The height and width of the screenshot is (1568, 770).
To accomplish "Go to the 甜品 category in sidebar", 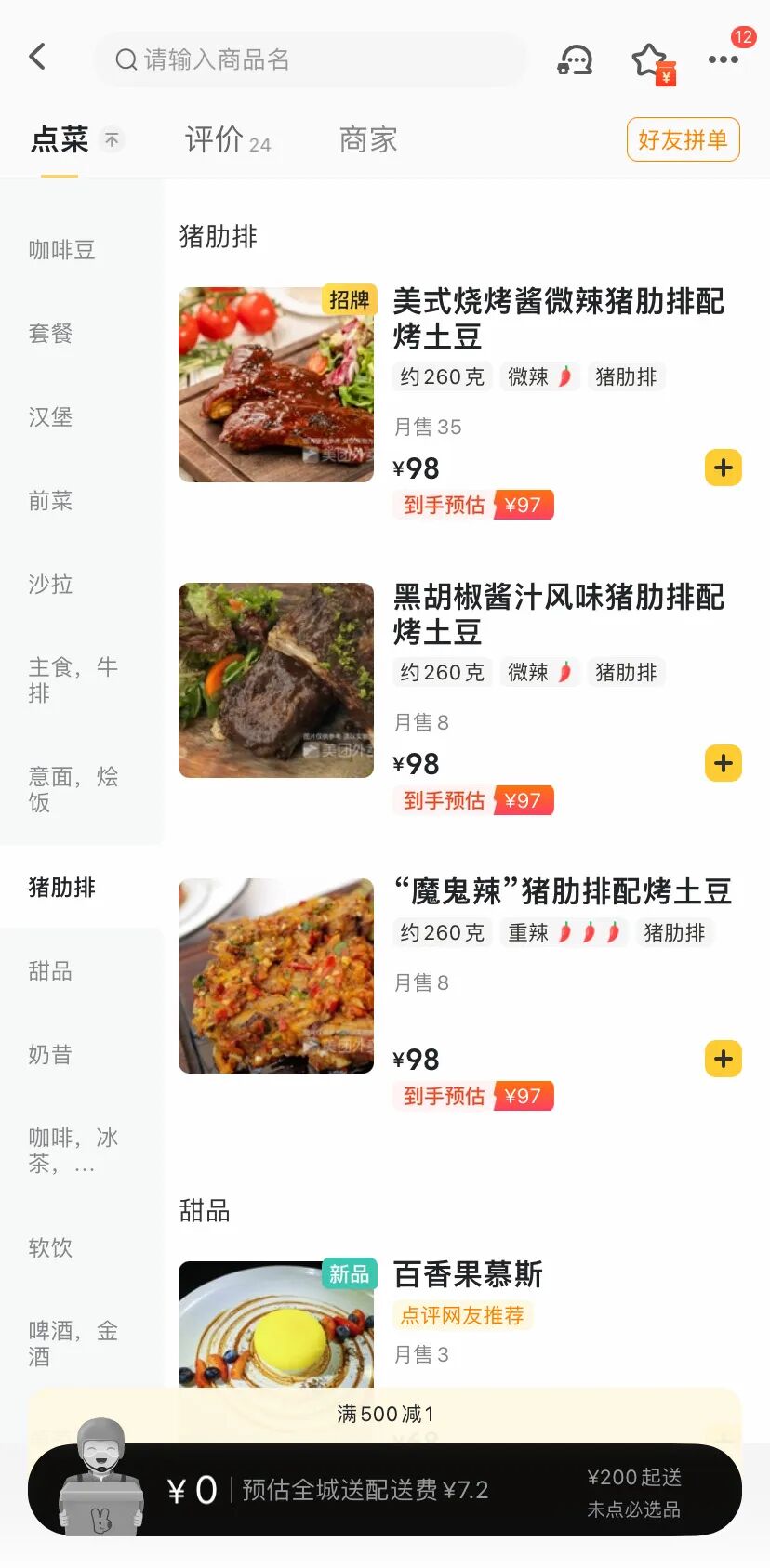I will [x=51, y=971].
